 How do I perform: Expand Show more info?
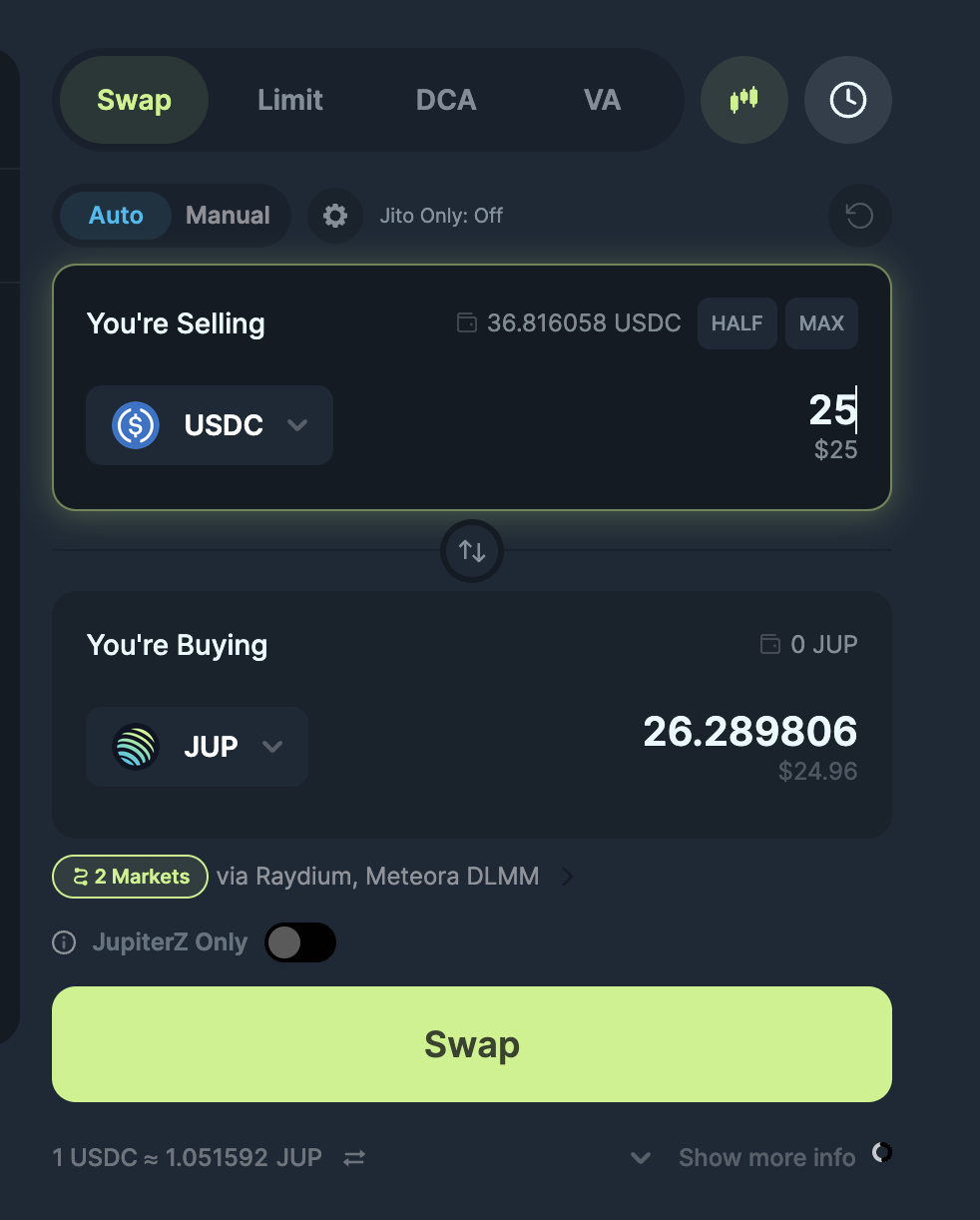[x=765, y=1158]
